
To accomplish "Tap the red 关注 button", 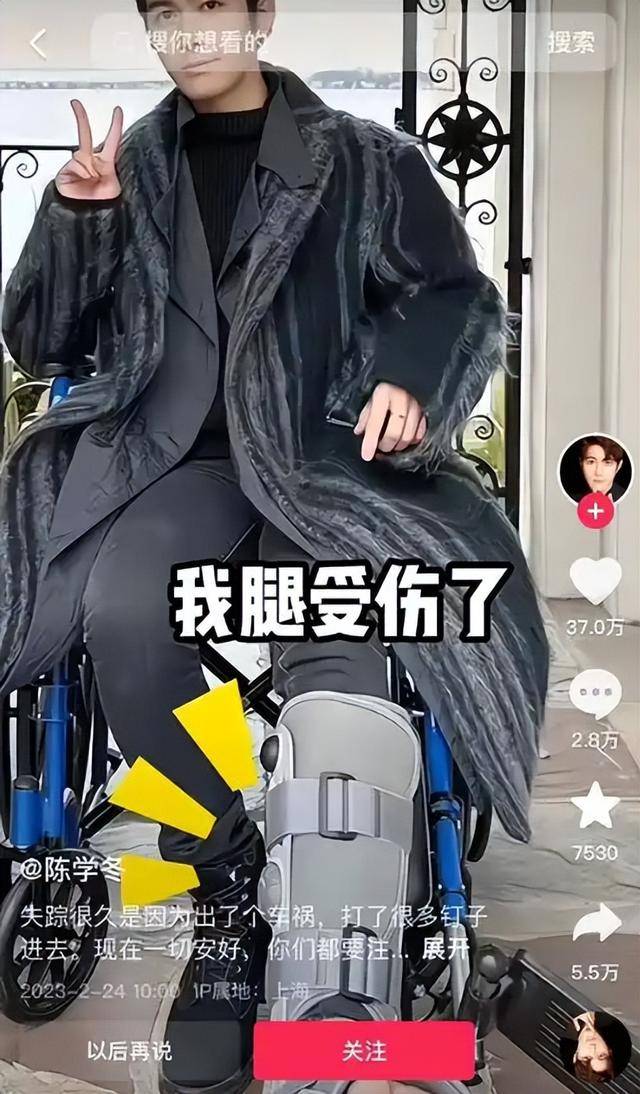I will coord(364,1051).
